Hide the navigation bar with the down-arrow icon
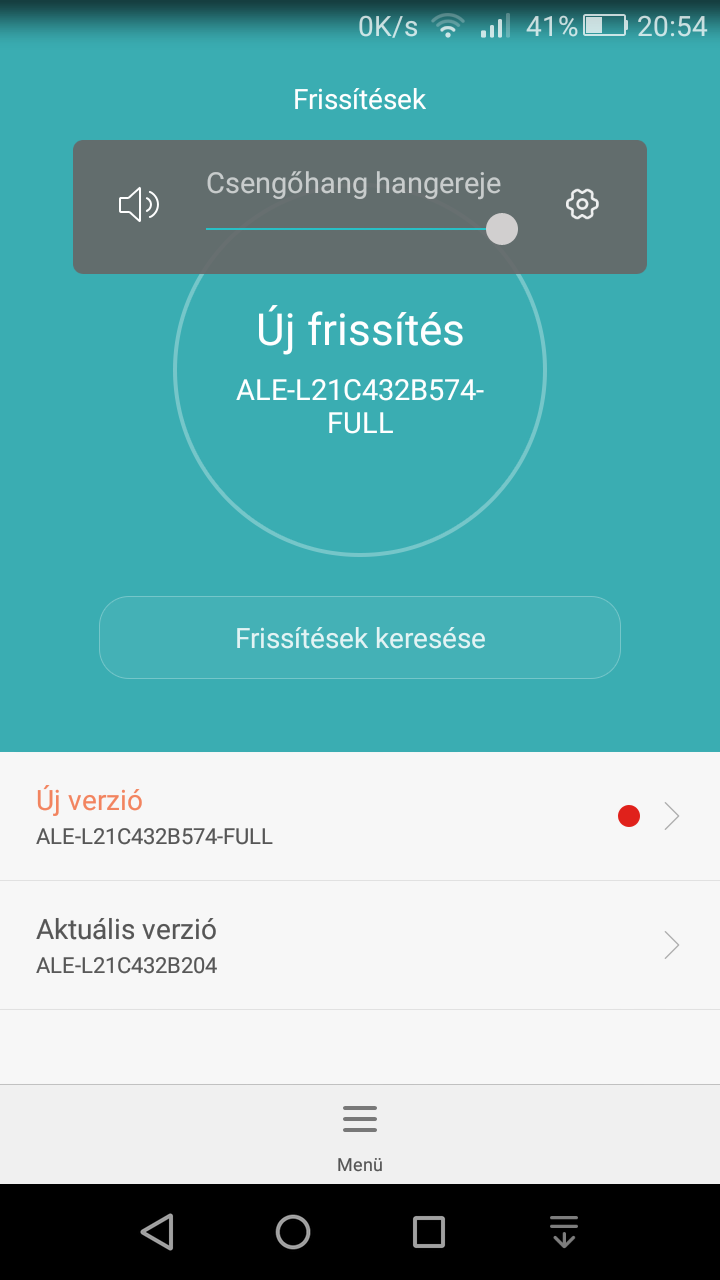Viewport: 720px width, 1280px height. (565, 1232)
